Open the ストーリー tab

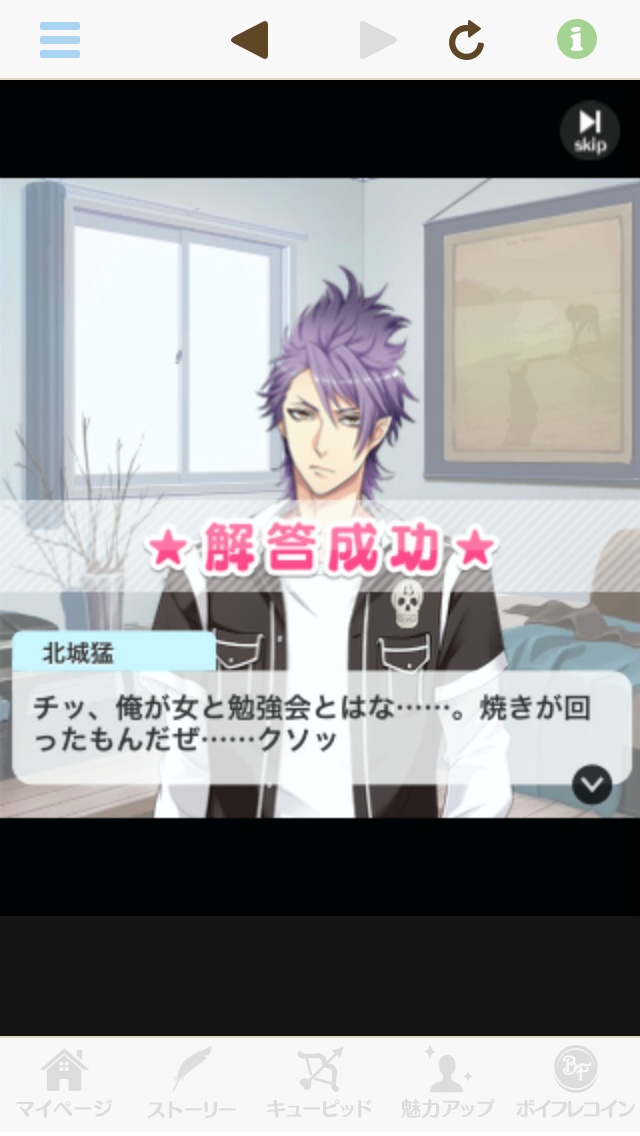(x=191, y=1085)
